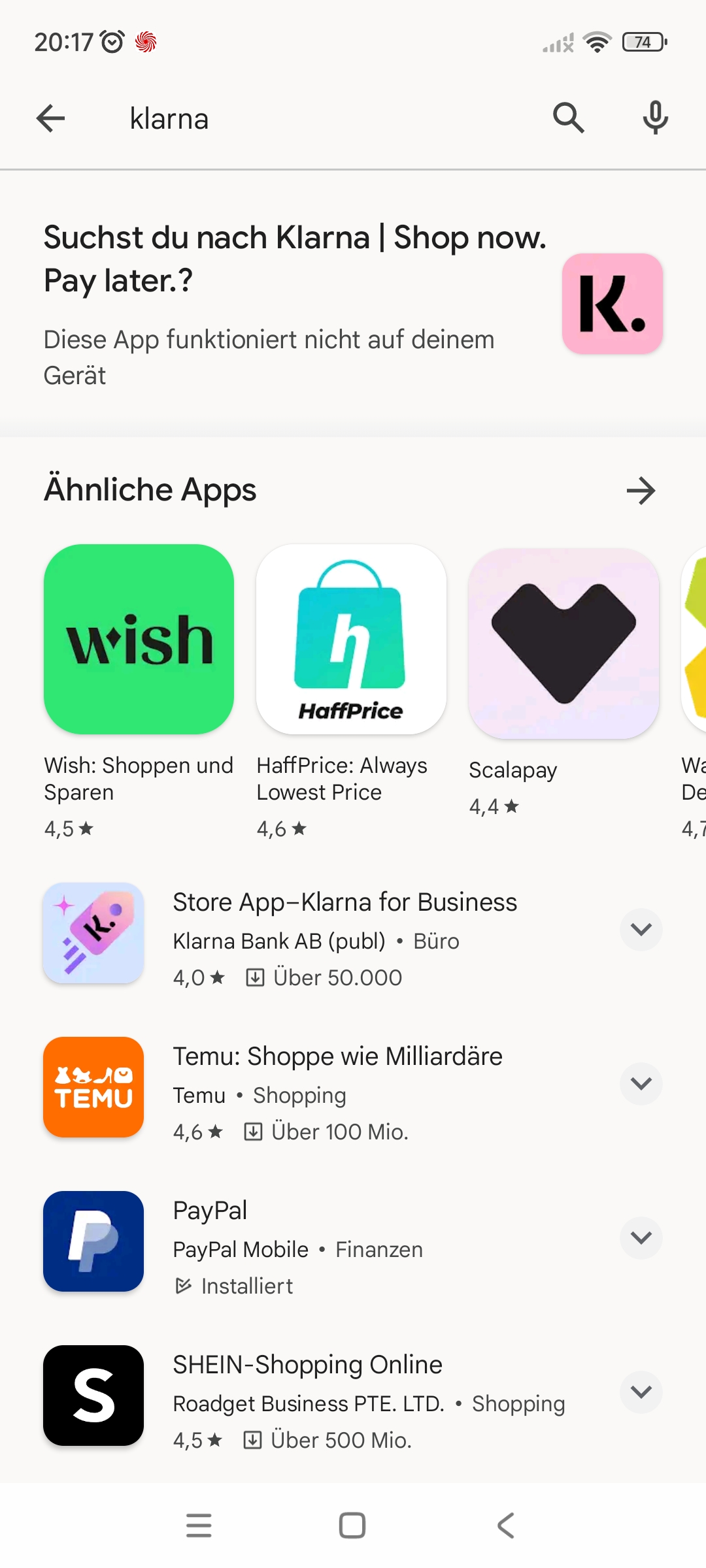Expand details for Store App–Klarna for Business
This screenshot has width=706, height=1568.
[x=641, y=929]
